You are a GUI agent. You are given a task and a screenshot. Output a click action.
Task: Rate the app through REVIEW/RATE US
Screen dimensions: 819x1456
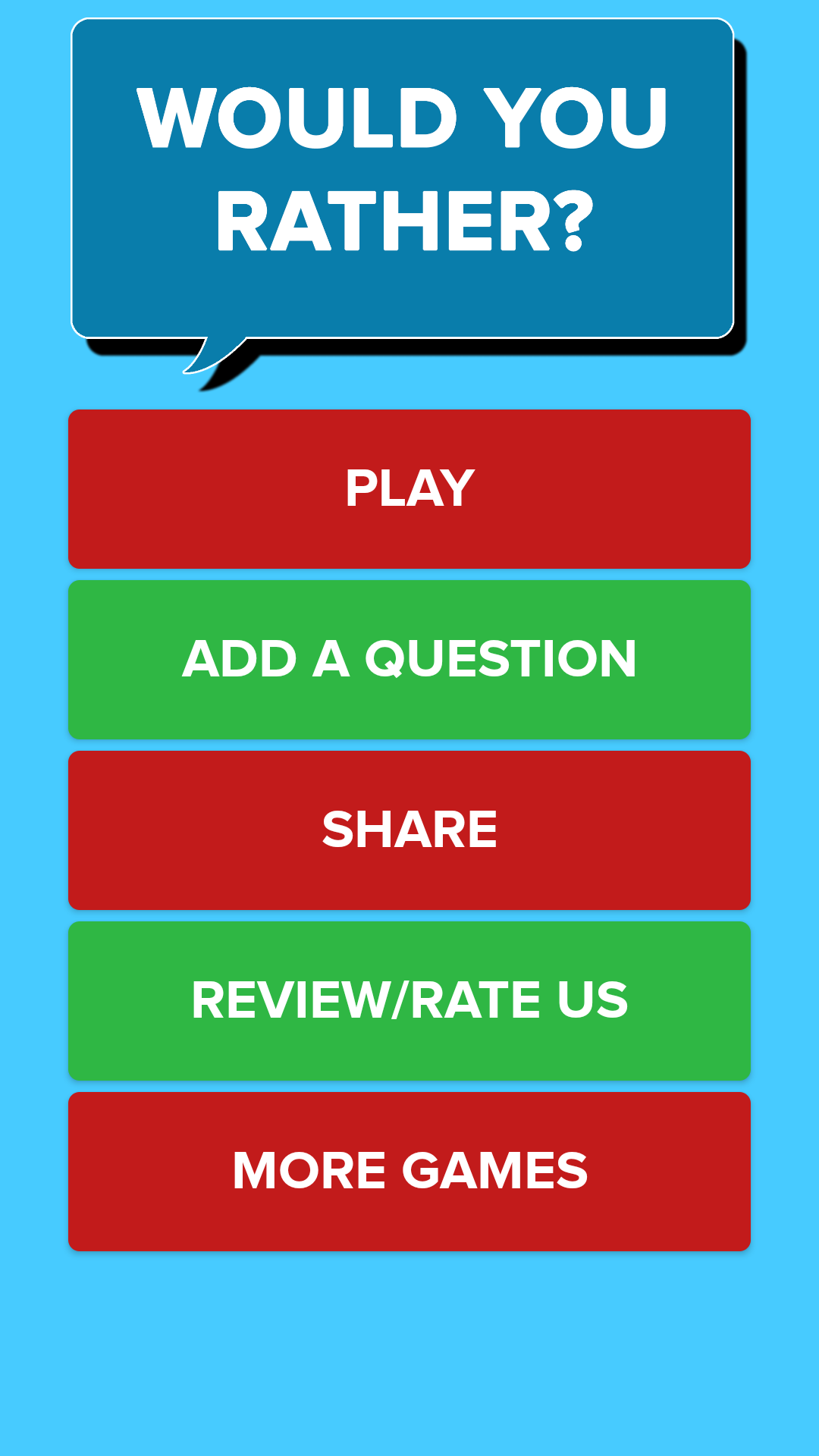coord(409,1000)
